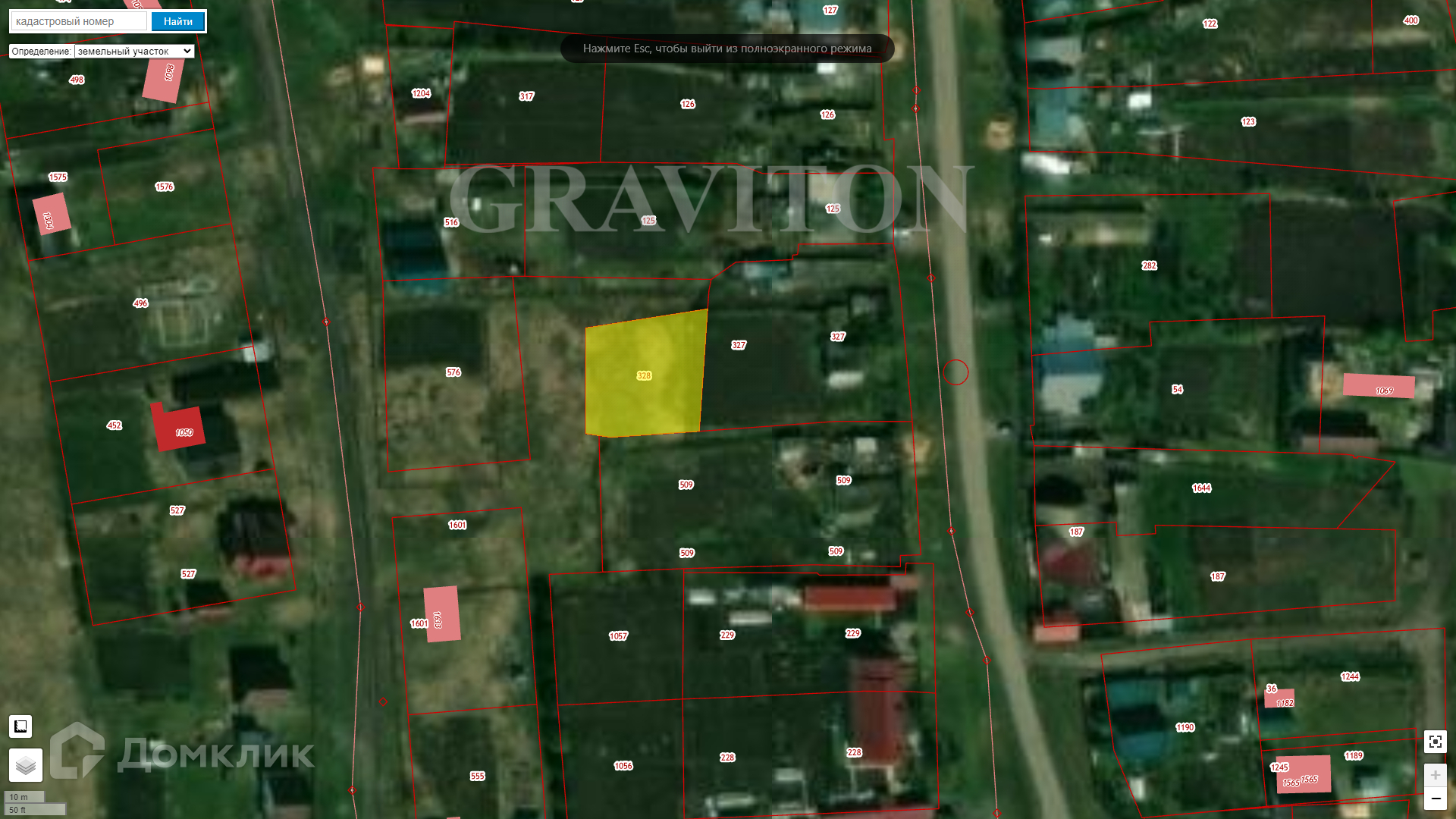The height and width of the screenshot is (819, 1456).
Task: Zoom out with the minus button
Action: (x=1435, y=799)
